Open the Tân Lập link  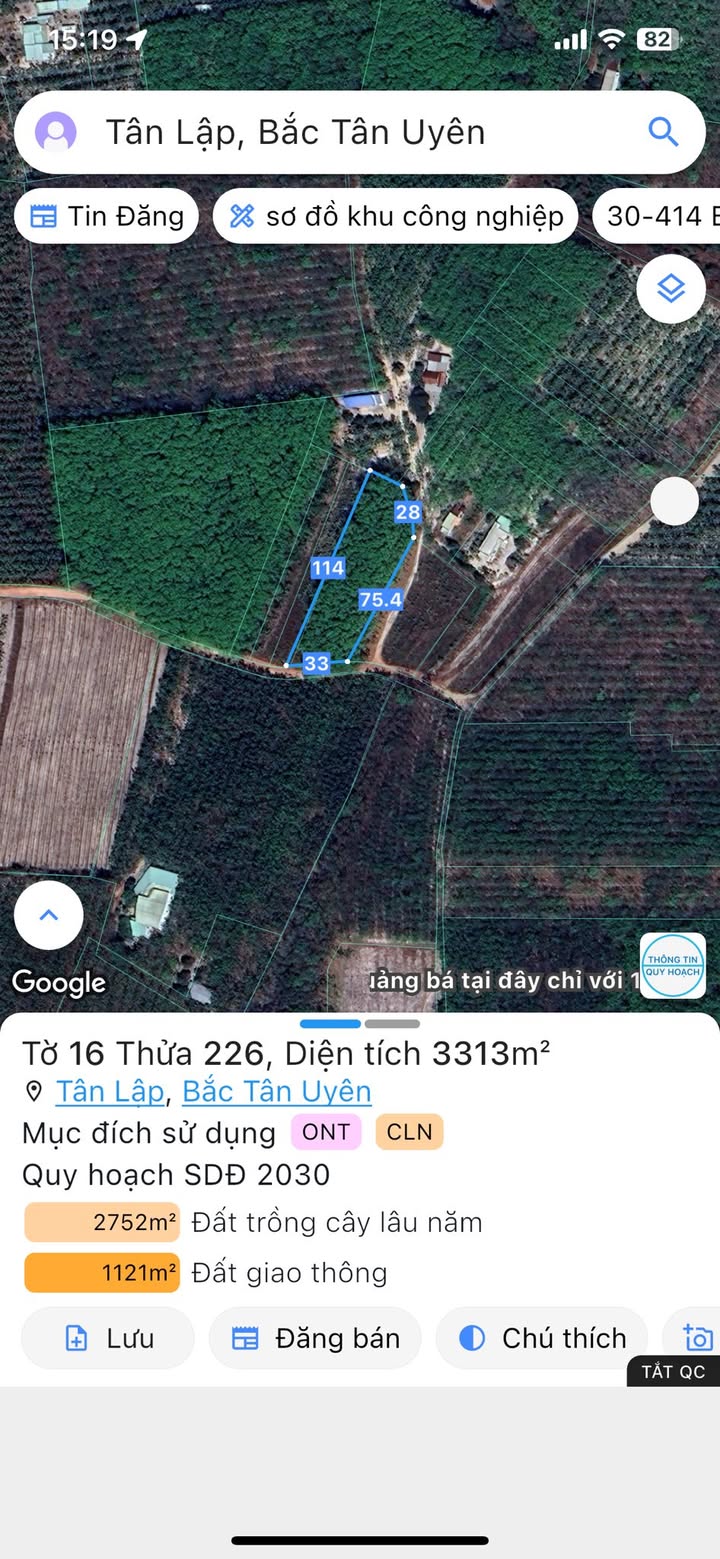(110, 1091)
